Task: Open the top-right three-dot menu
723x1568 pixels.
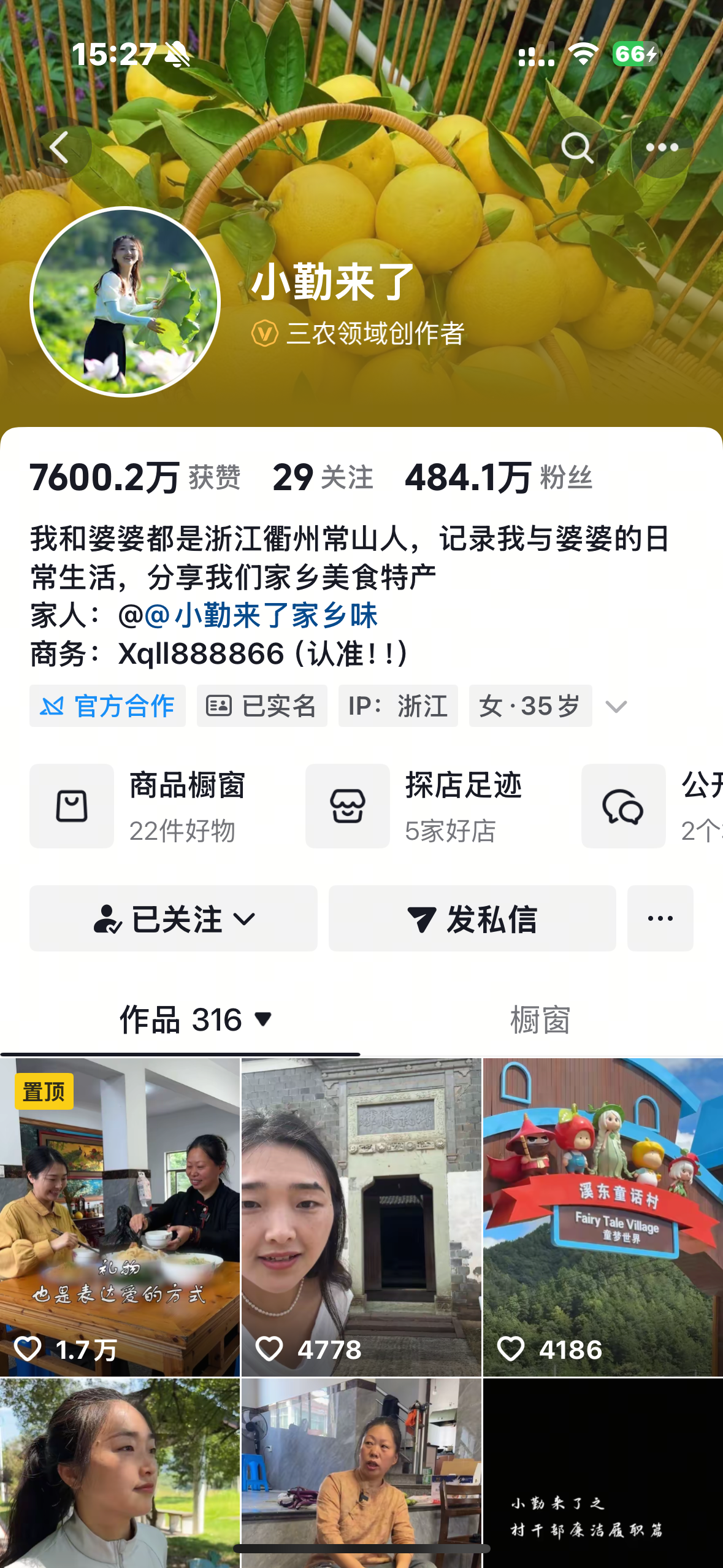Action: click(662, 148)
